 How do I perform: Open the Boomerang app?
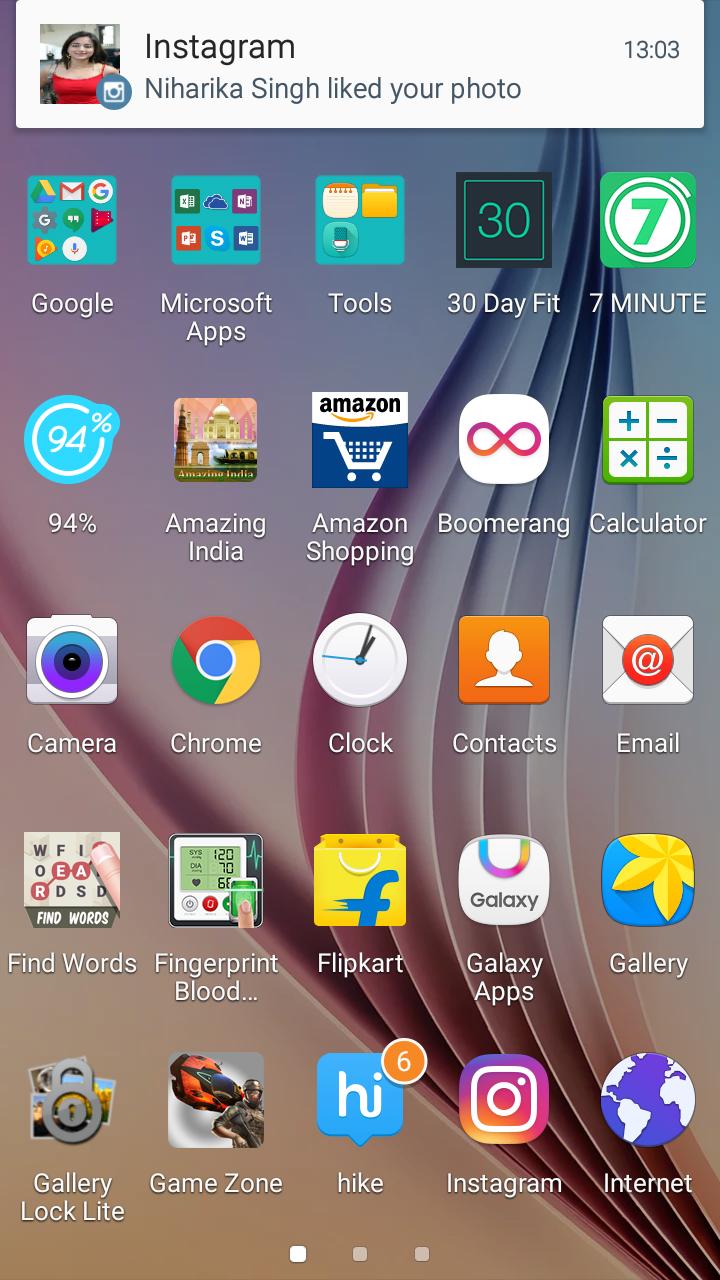[504, 441]
